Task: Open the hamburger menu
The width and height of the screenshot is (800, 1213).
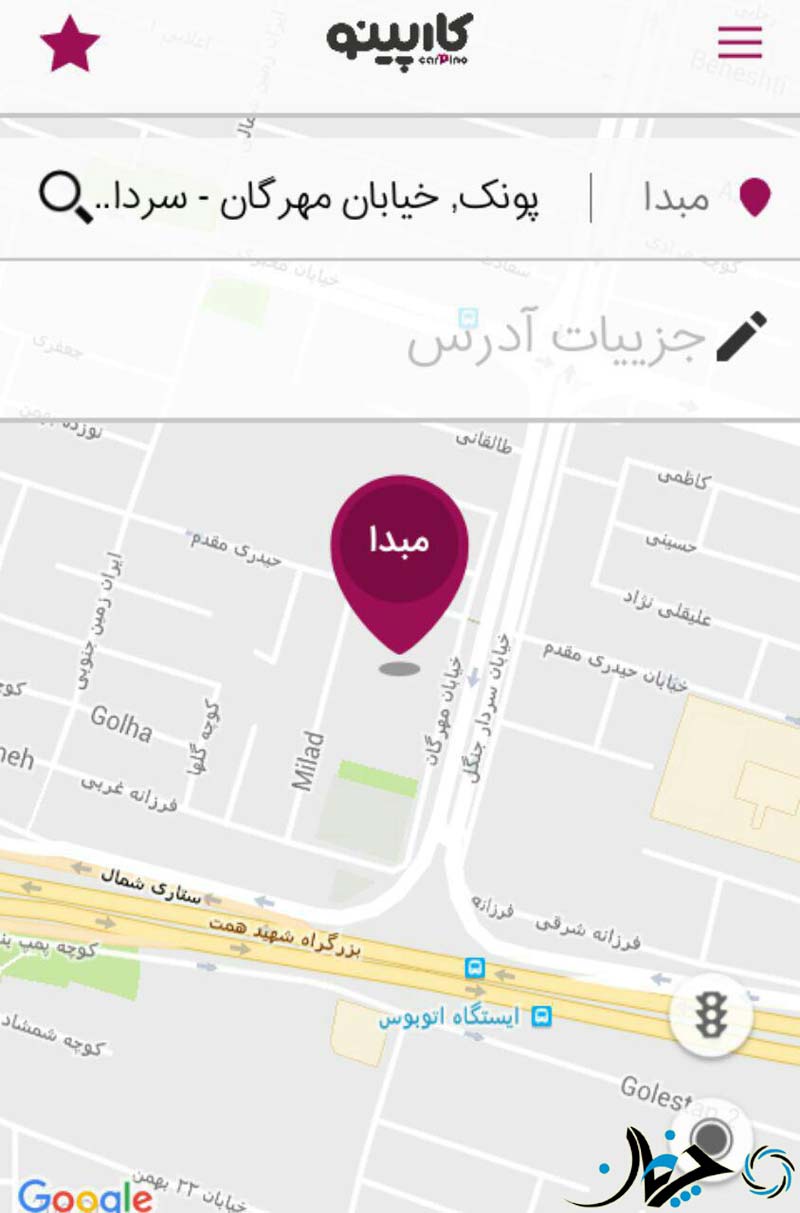Action: [740, 42]
